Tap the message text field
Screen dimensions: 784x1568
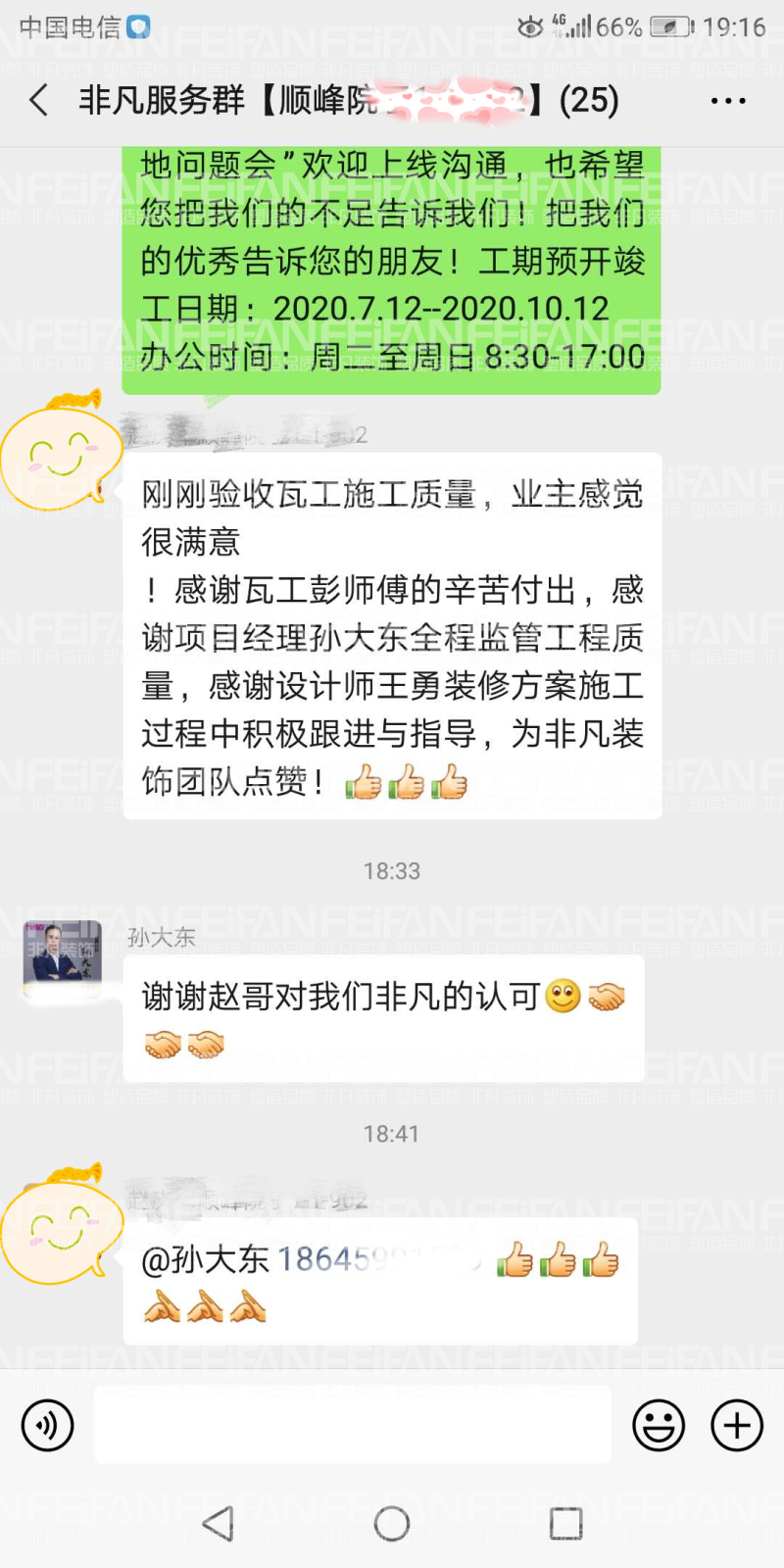coord(353,1425)
